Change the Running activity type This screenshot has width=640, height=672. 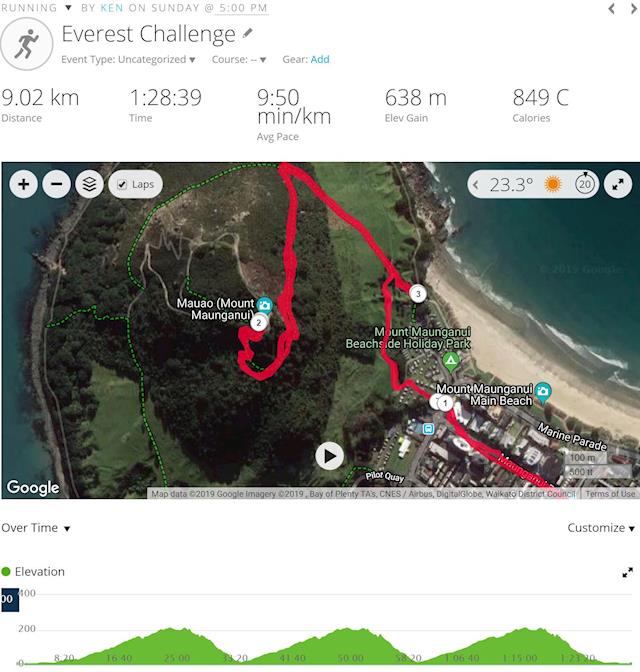[36, 8]
